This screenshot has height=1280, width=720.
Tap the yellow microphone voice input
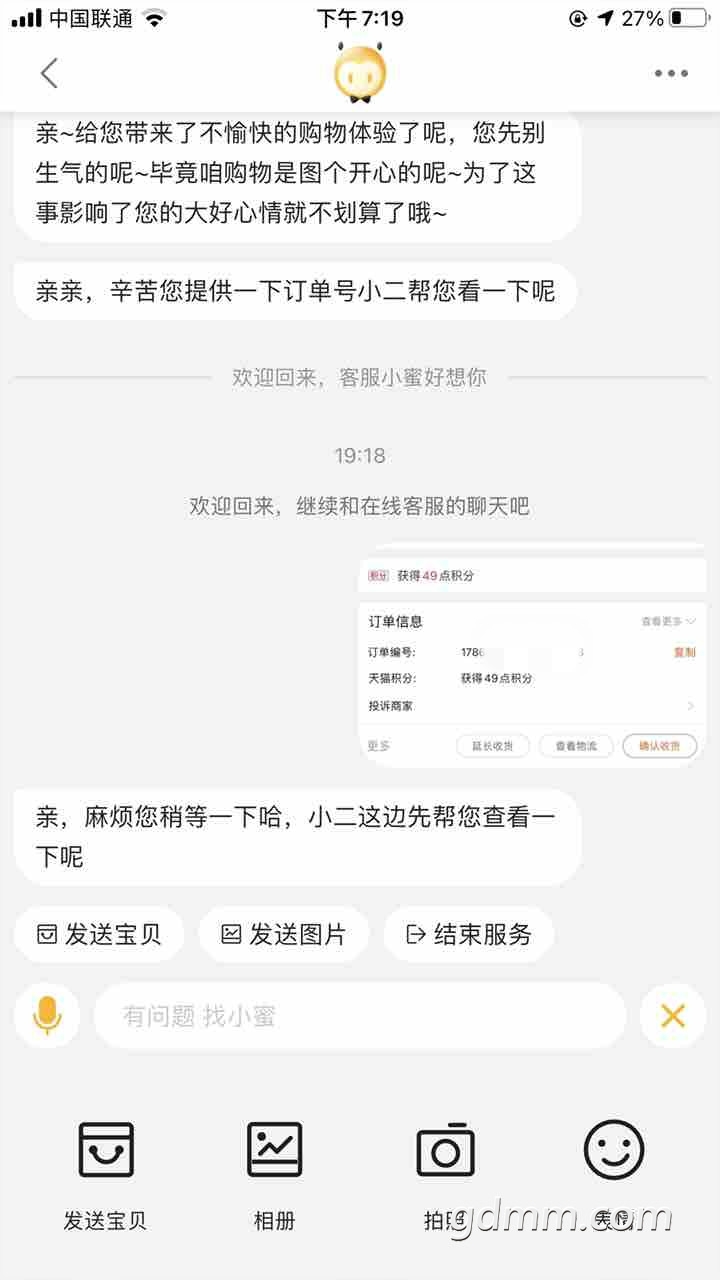coord(47,1016)
